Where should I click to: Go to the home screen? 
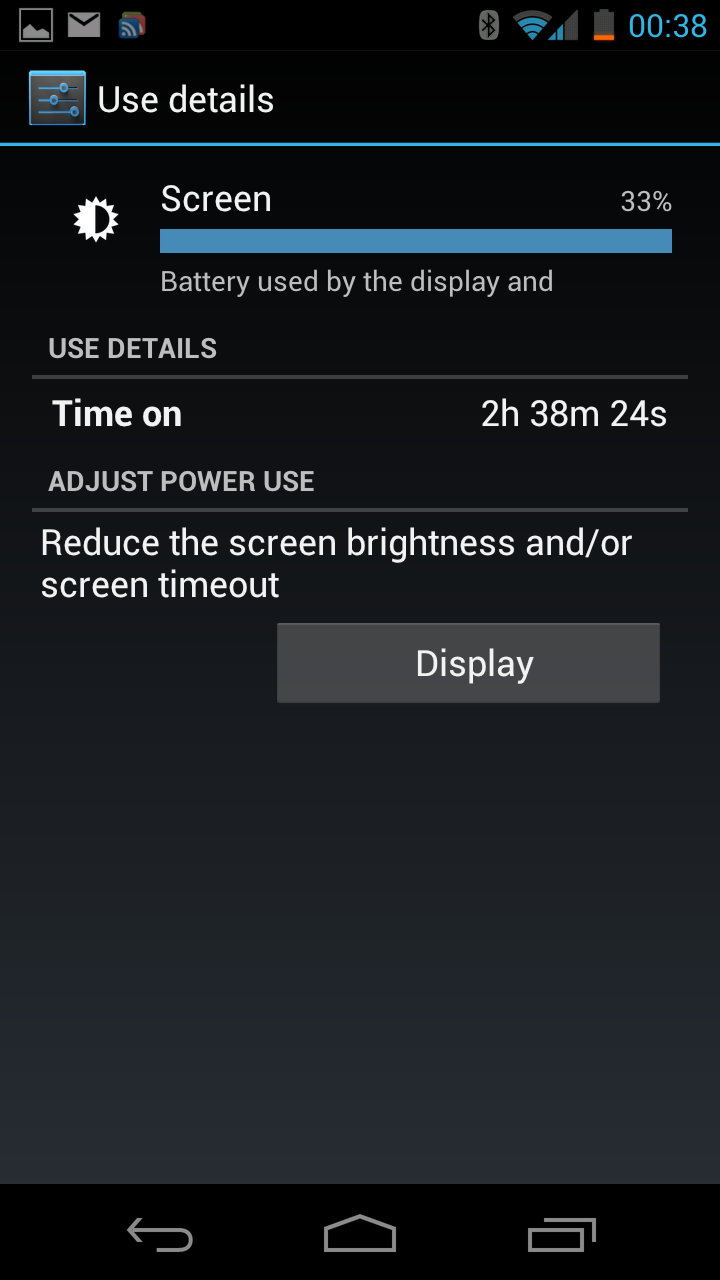coord(360,1234)
